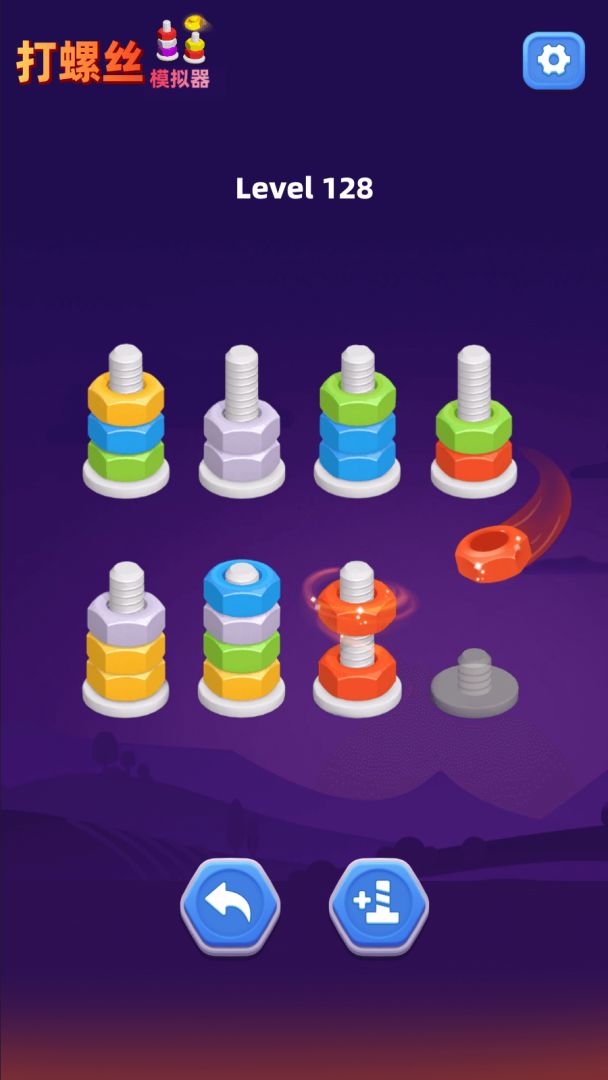Select the bolt with green nut above two blue nuts
The height and width of the screenshot is (1080, 608).
click(357, 425)
